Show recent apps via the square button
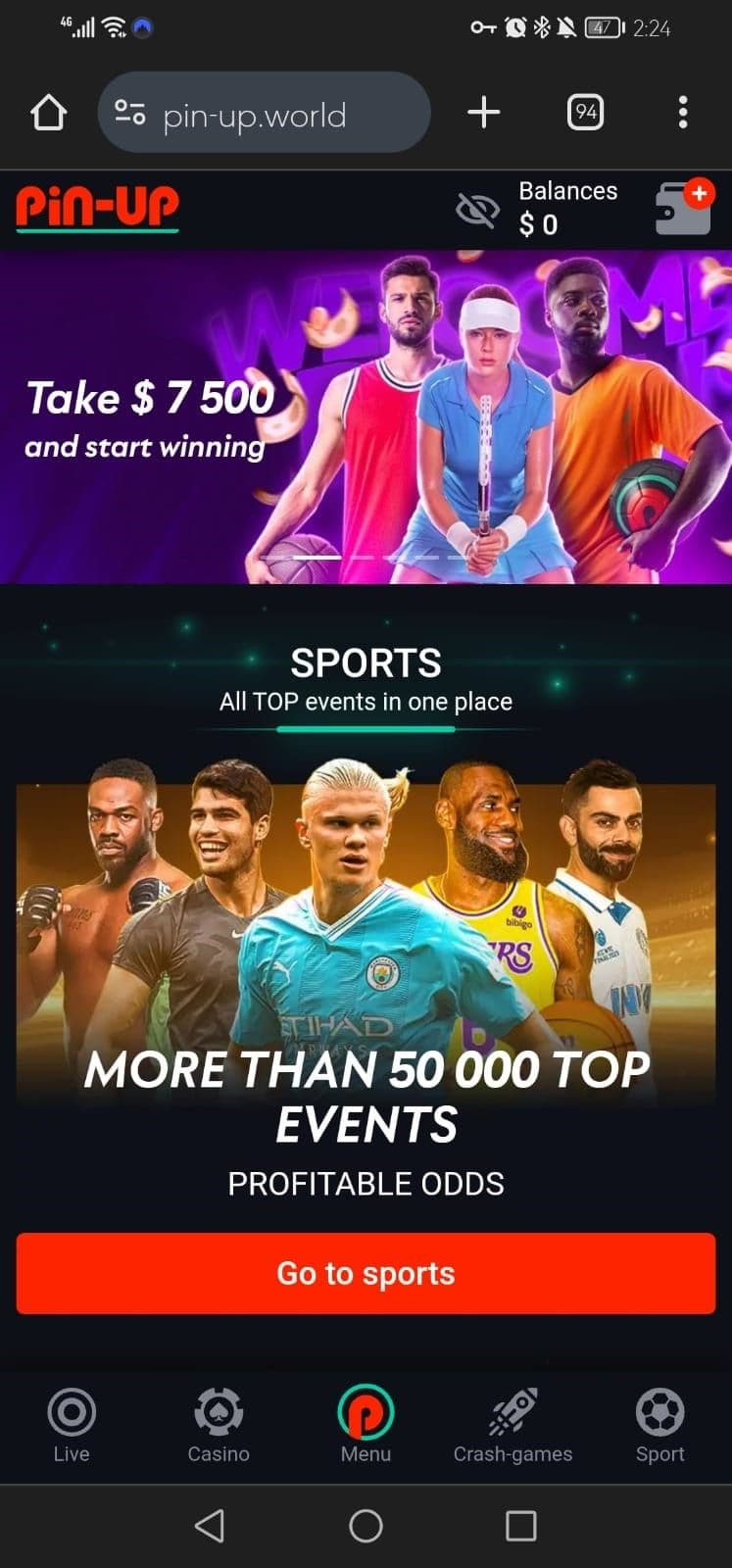 (520, 1526)
